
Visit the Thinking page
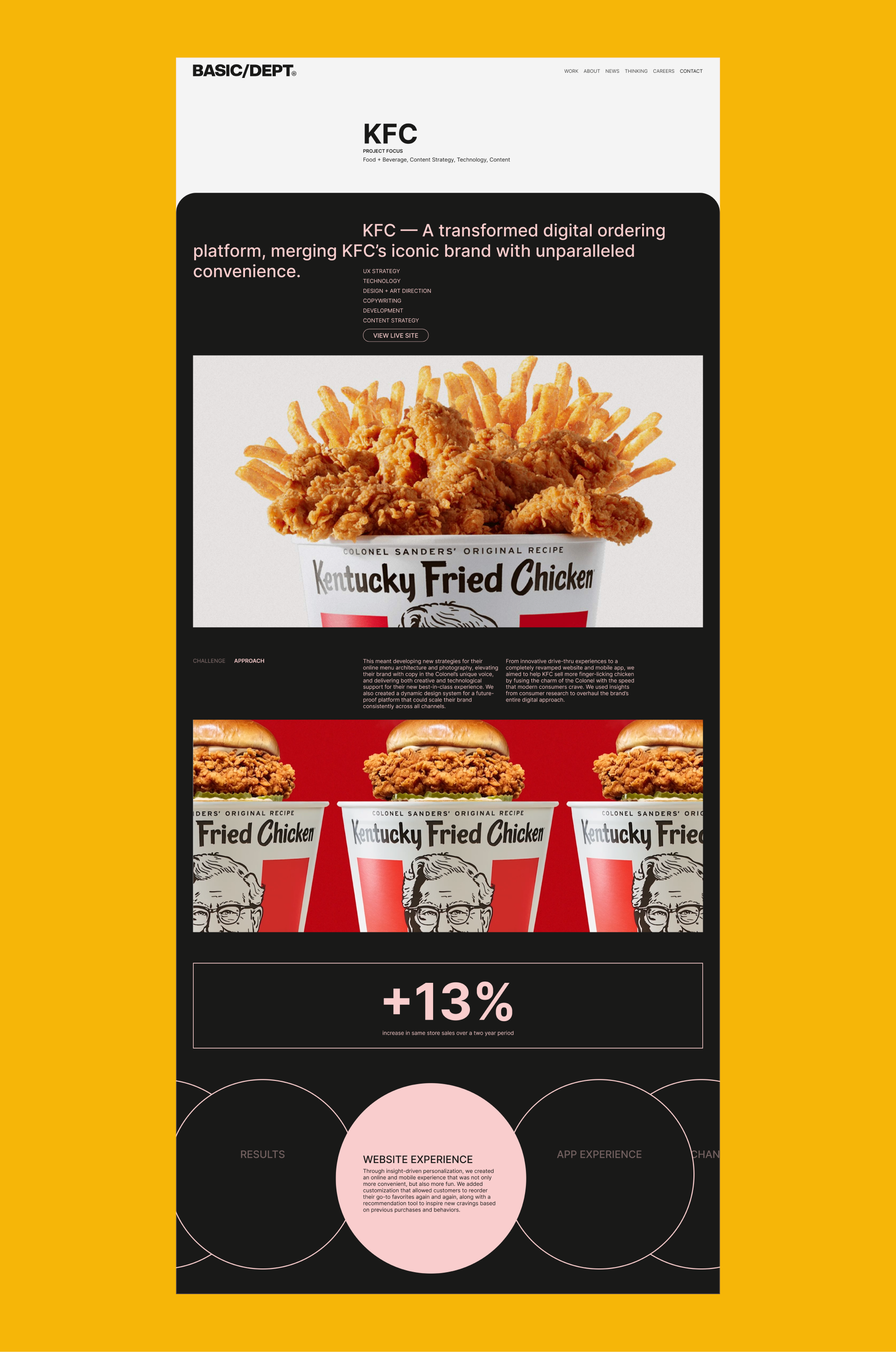point(636,71)
